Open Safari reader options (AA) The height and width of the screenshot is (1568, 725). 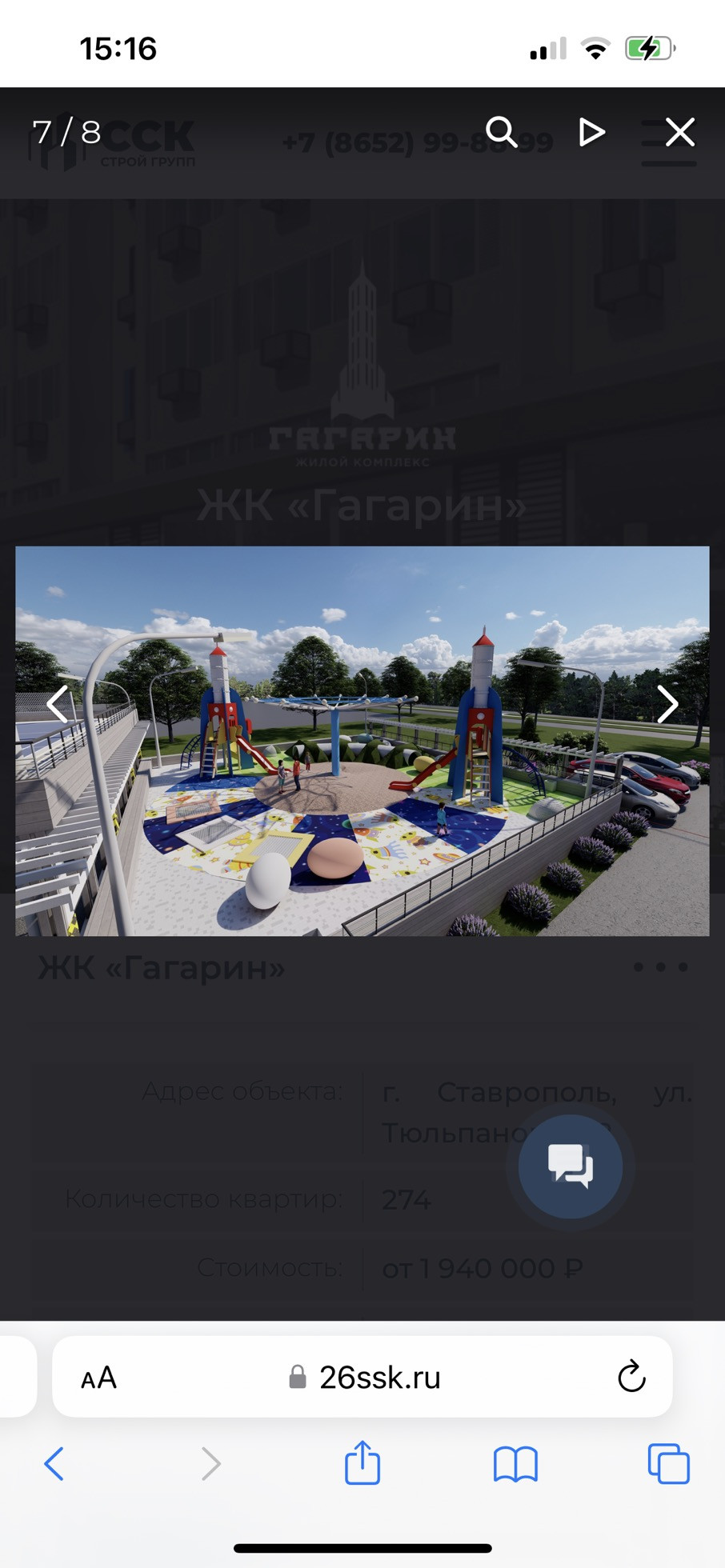click(99, 1378)
